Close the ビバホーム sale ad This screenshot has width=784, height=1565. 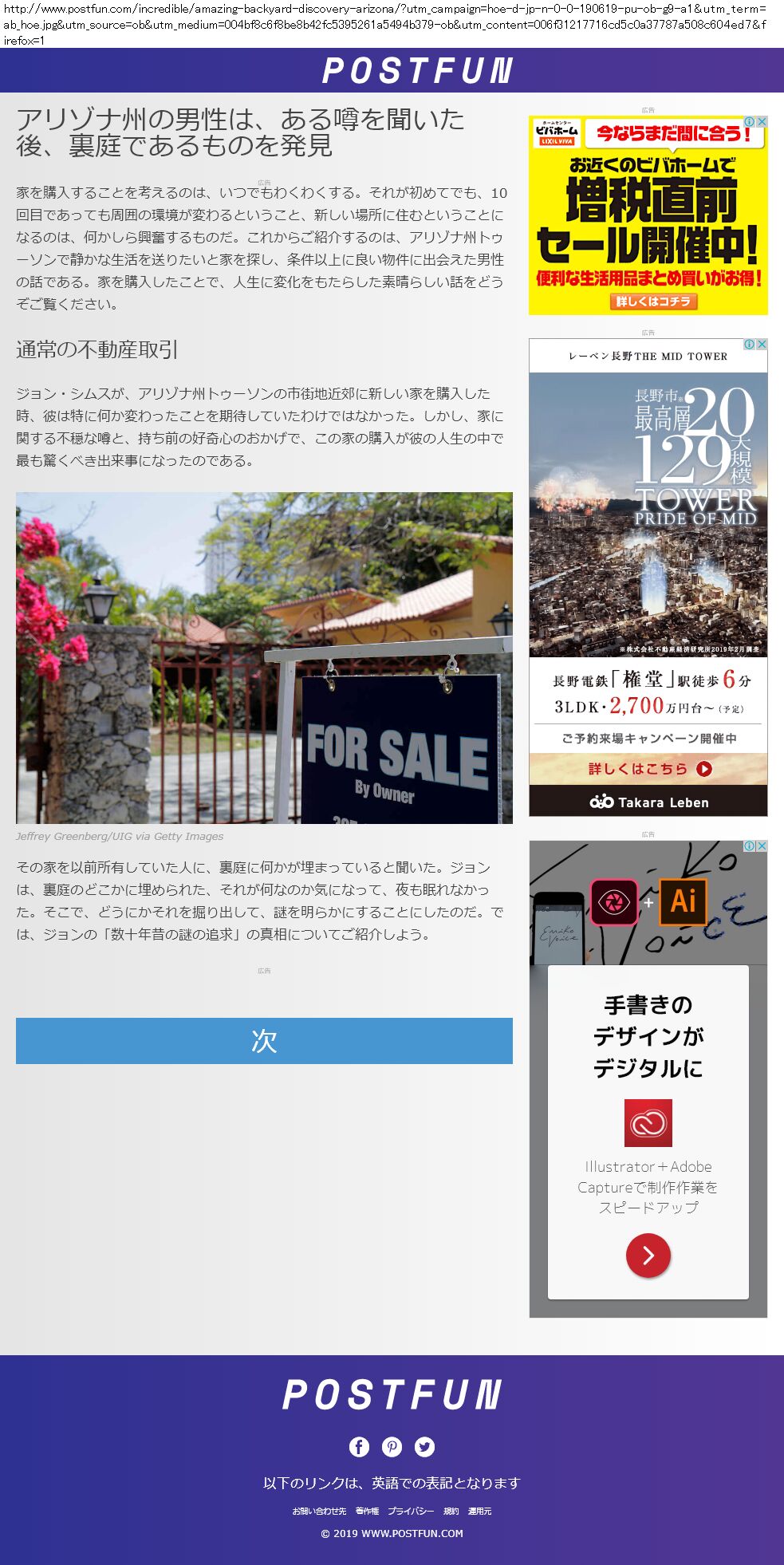762,121
